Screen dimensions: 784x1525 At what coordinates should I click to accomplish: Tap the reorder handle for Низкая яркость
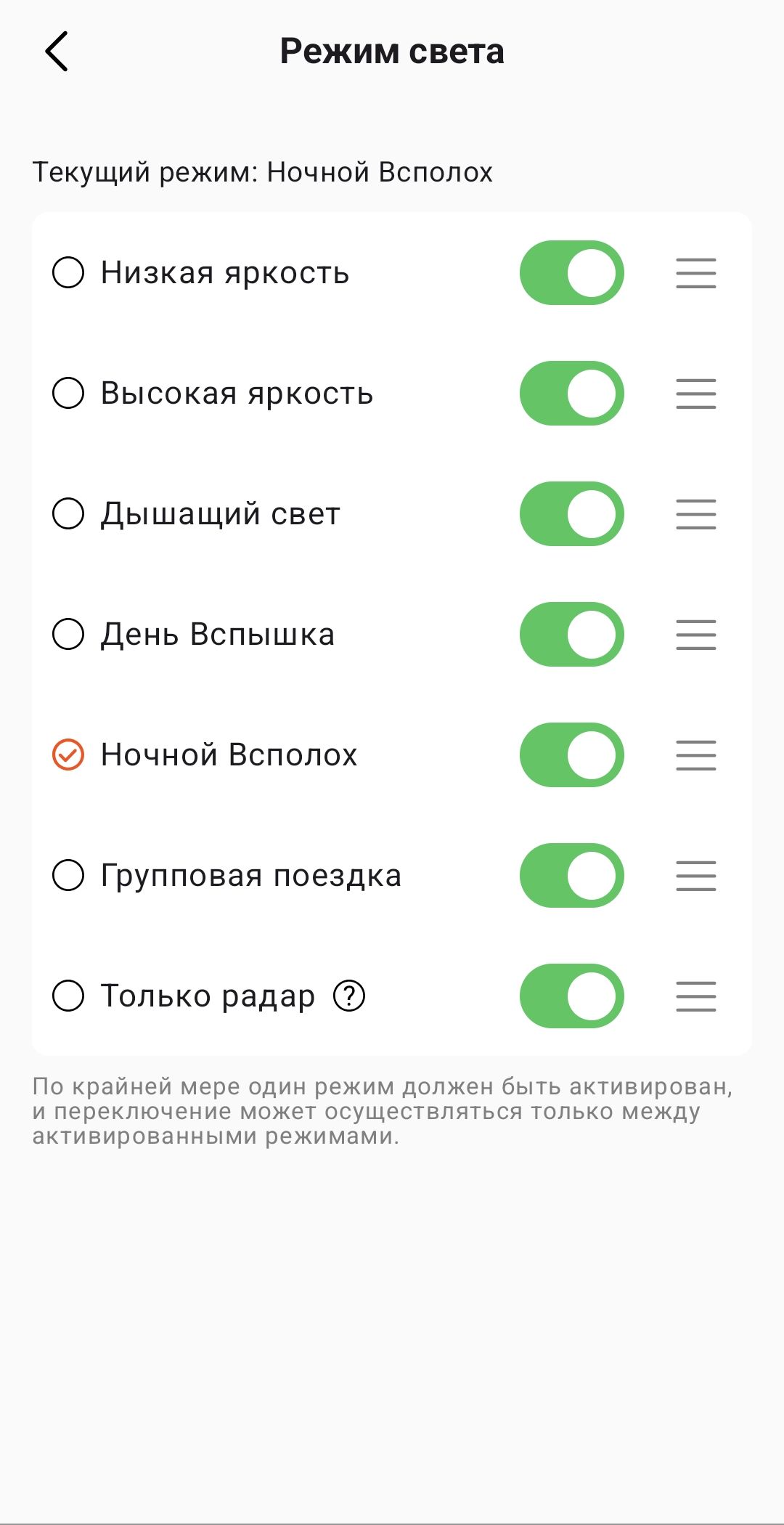(x=695, y=273)
